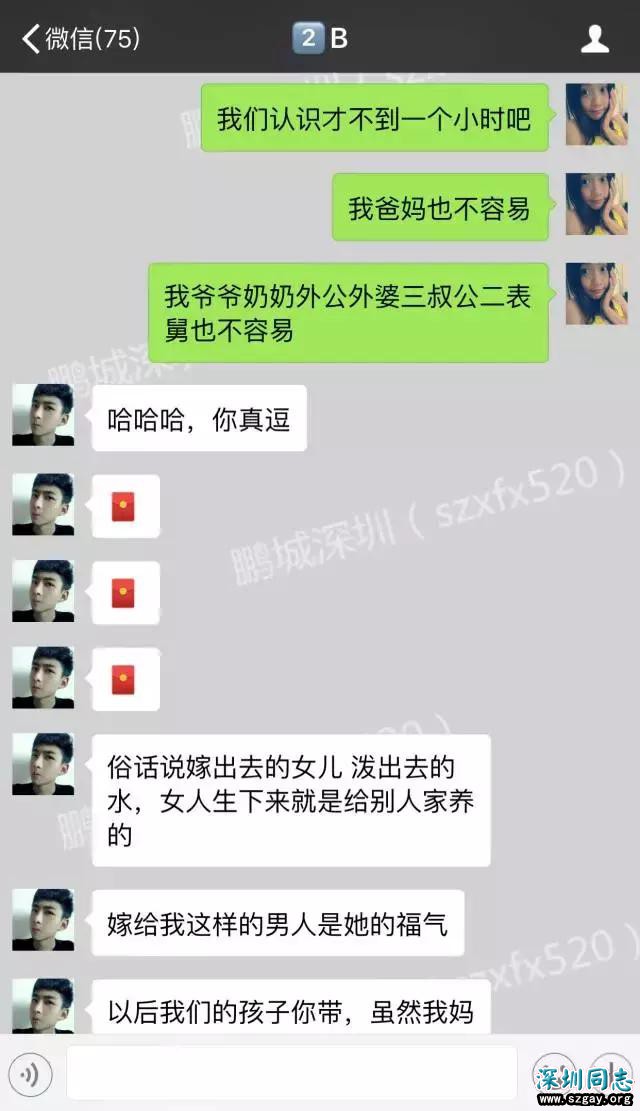This screenshot has width=640, height=1111.
Task: View own avatar beside 我爸妈也不容易
Action: coord(597,205)
